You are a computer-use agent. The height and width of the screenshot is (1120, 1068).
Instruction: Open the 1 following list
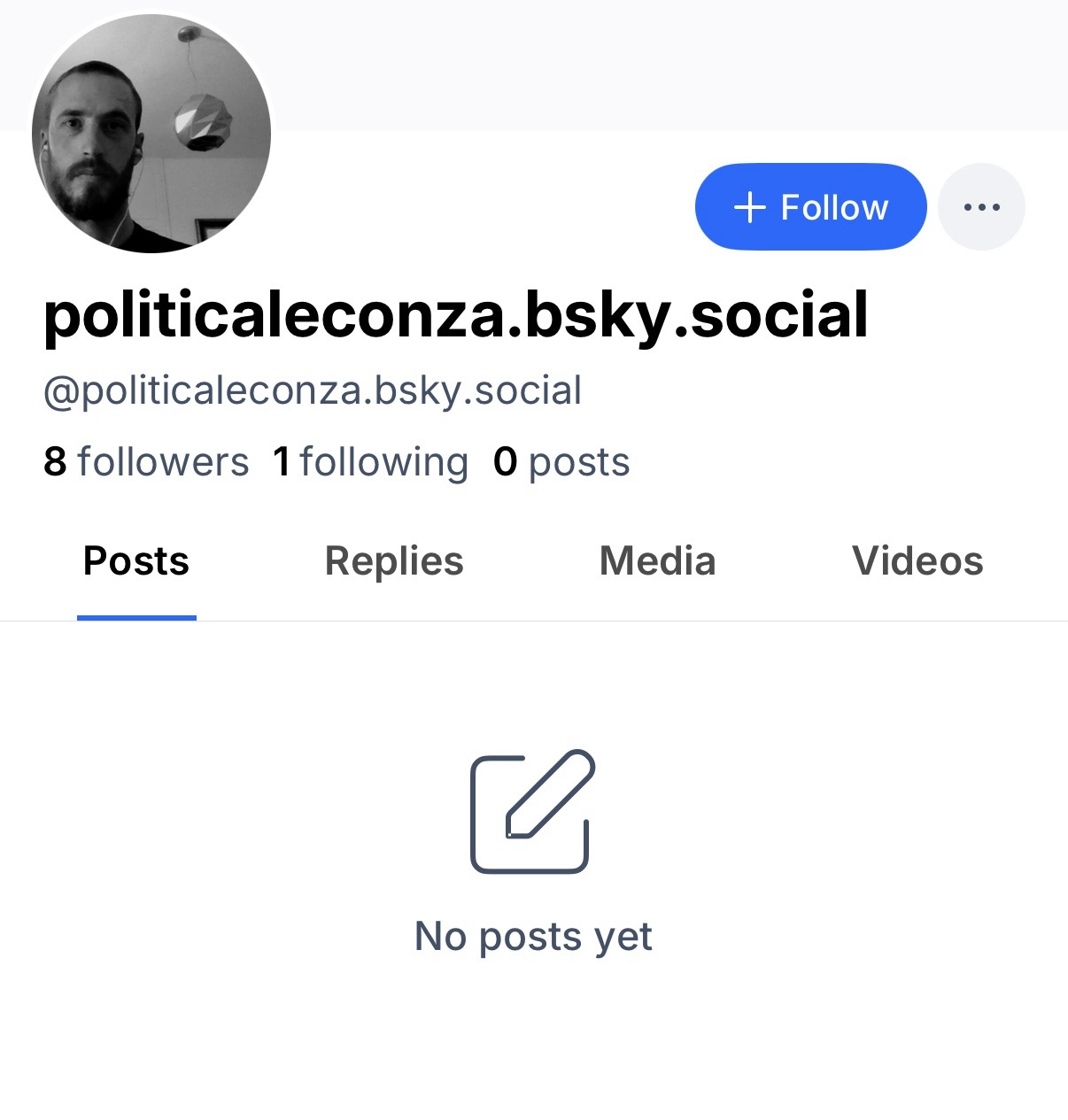pos(371,462)
